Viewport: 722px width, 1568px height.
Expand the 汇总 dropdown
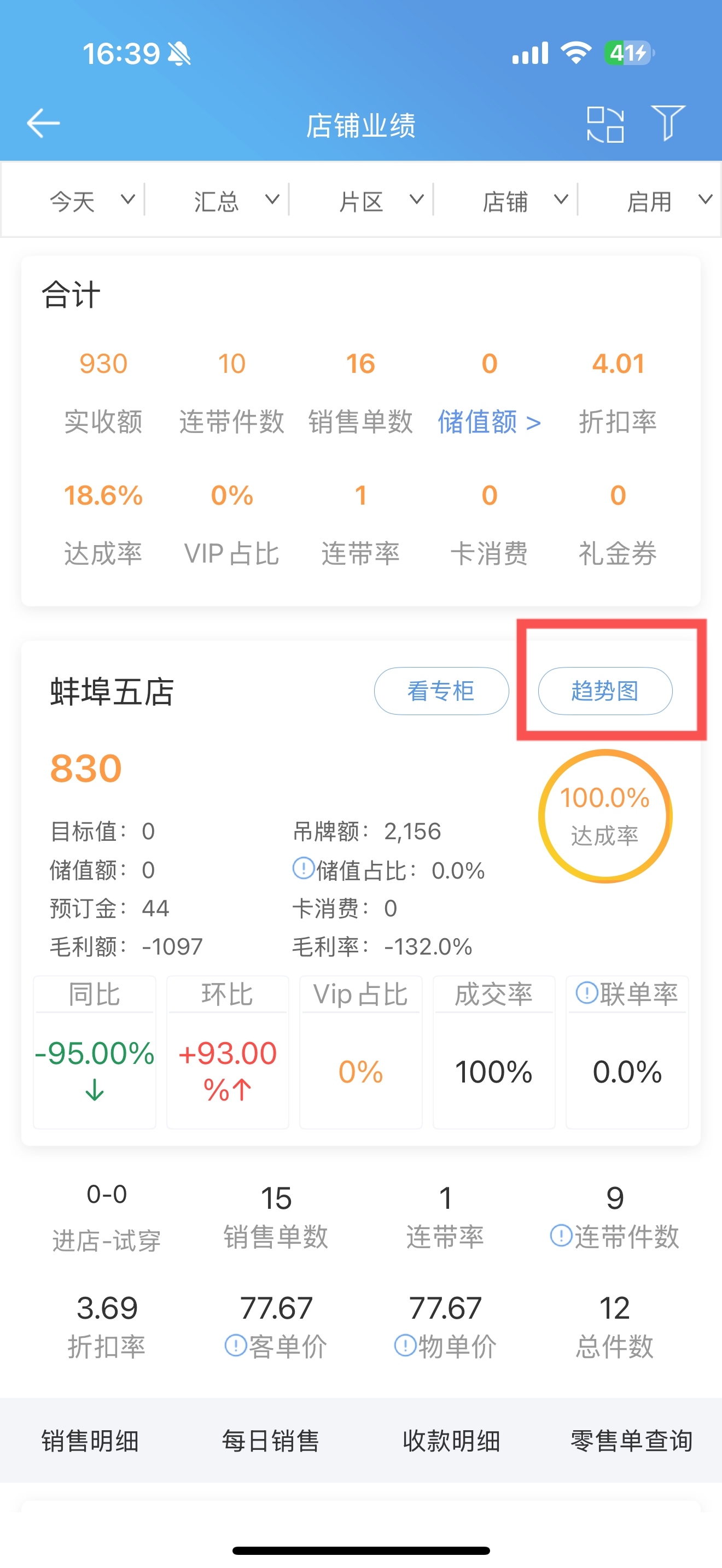point(236,200)
